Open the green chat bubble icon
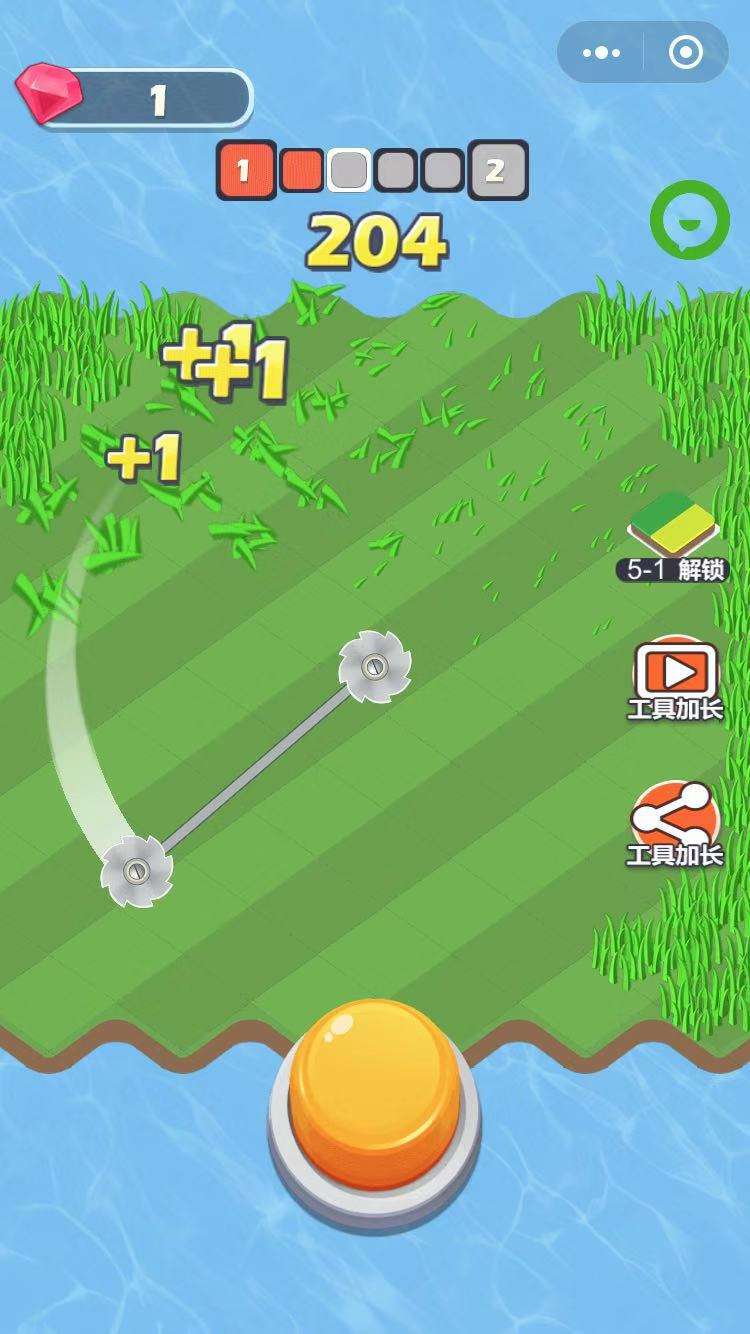 (x=689, y=220)
